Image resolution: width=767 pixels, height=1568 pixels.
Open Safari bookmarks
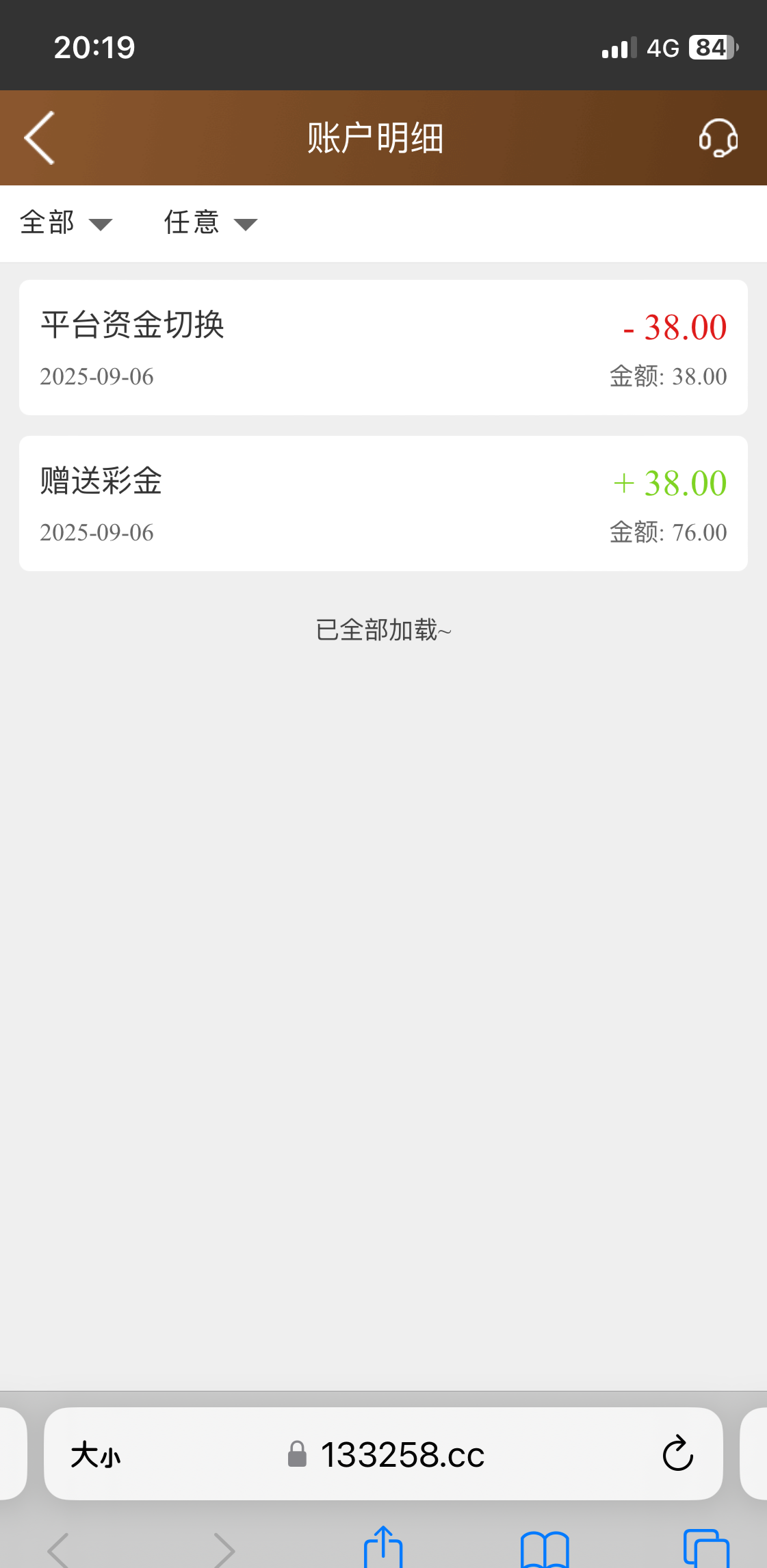point(545,1549)
